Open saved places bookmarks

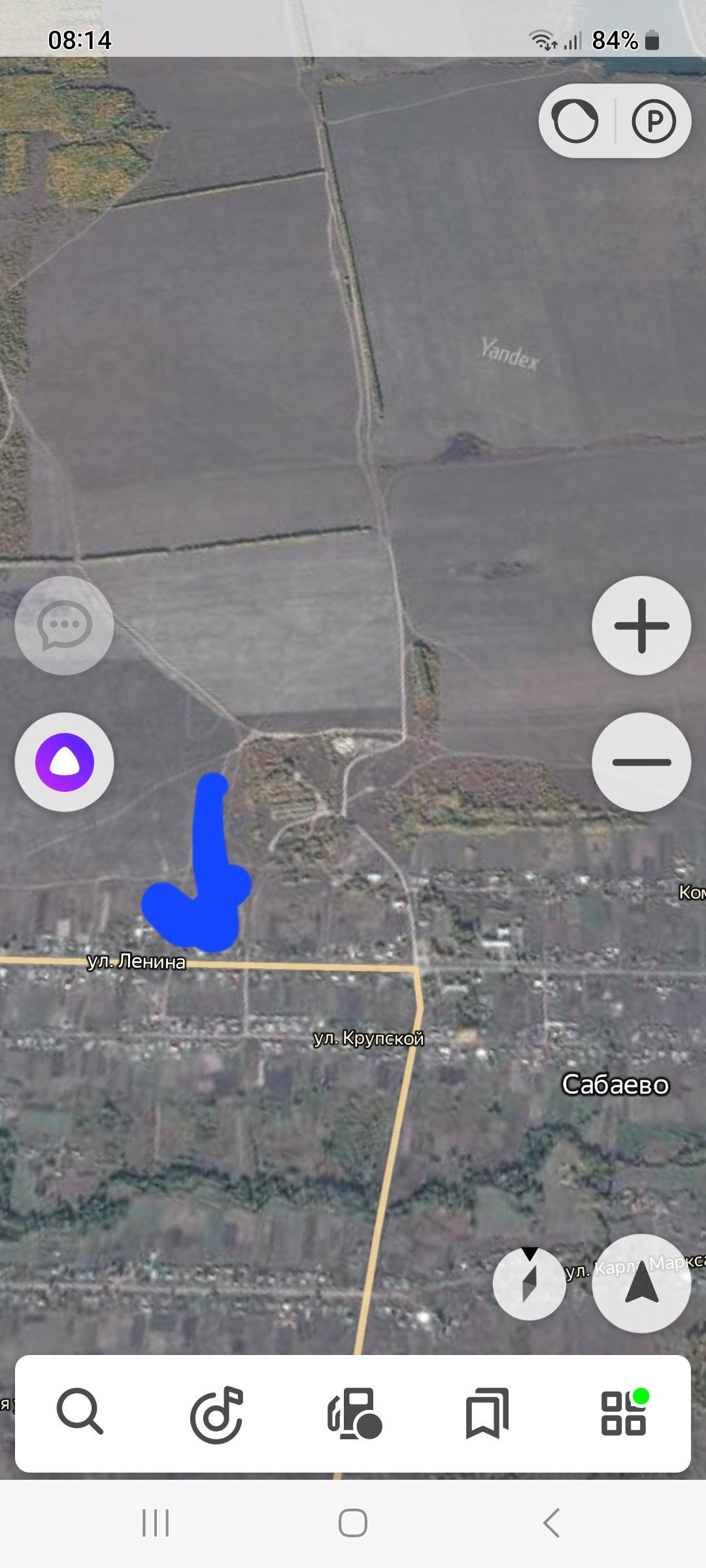pyautogui.click(x=487, y=1414)
